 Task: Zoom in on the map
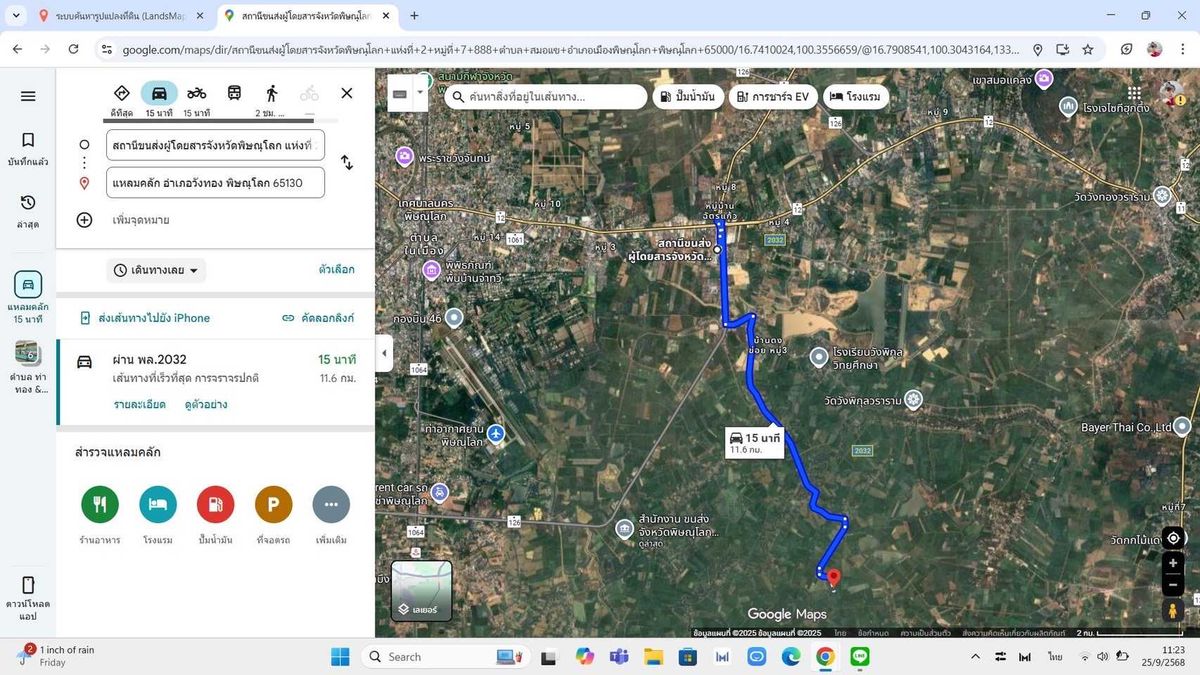coord(1172,563)
